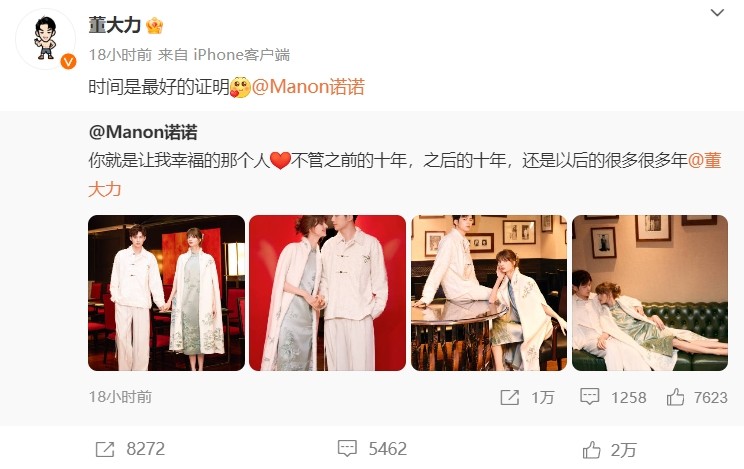This screenshot has height=469, width=744.
Task: View the first photo of the couple holding hands
Action: pyautogui.click(x=166, y=293)
